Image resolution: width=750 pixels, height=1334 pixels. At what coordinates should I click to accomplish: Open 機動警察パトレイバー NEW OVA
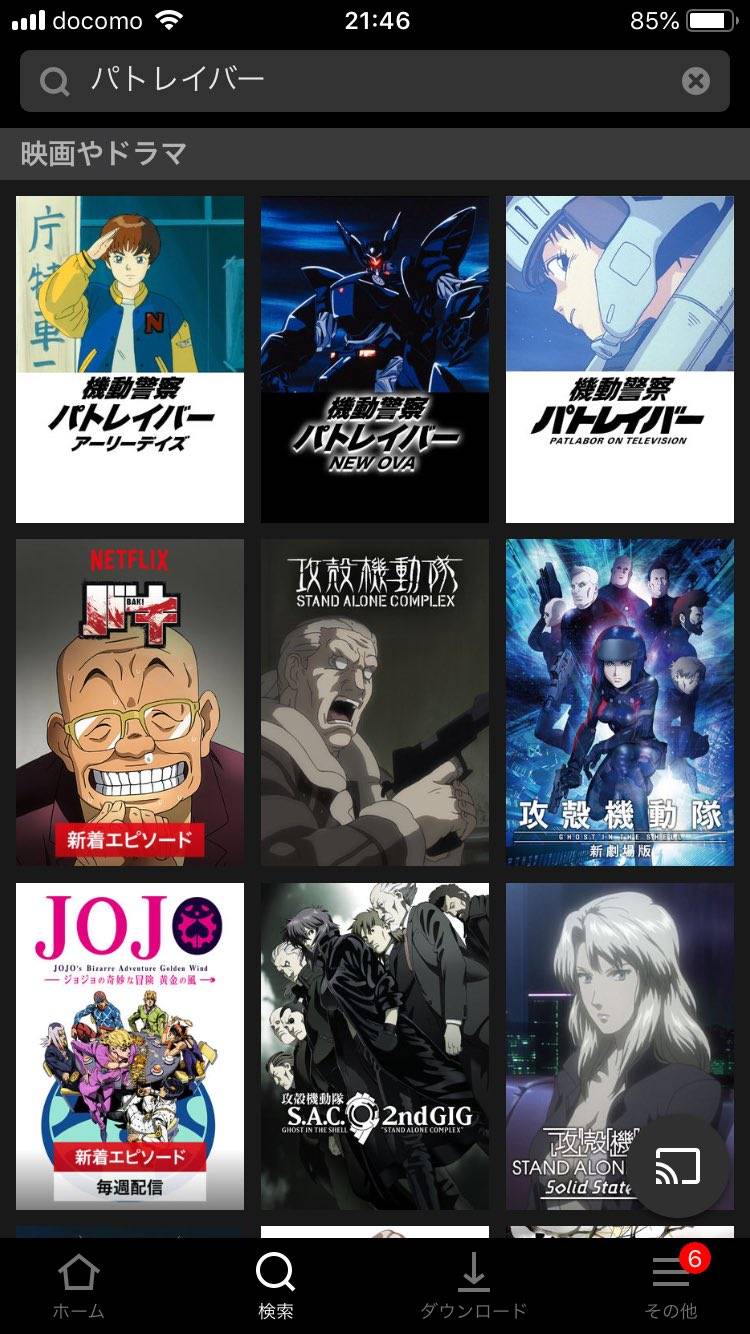point(375,354)
